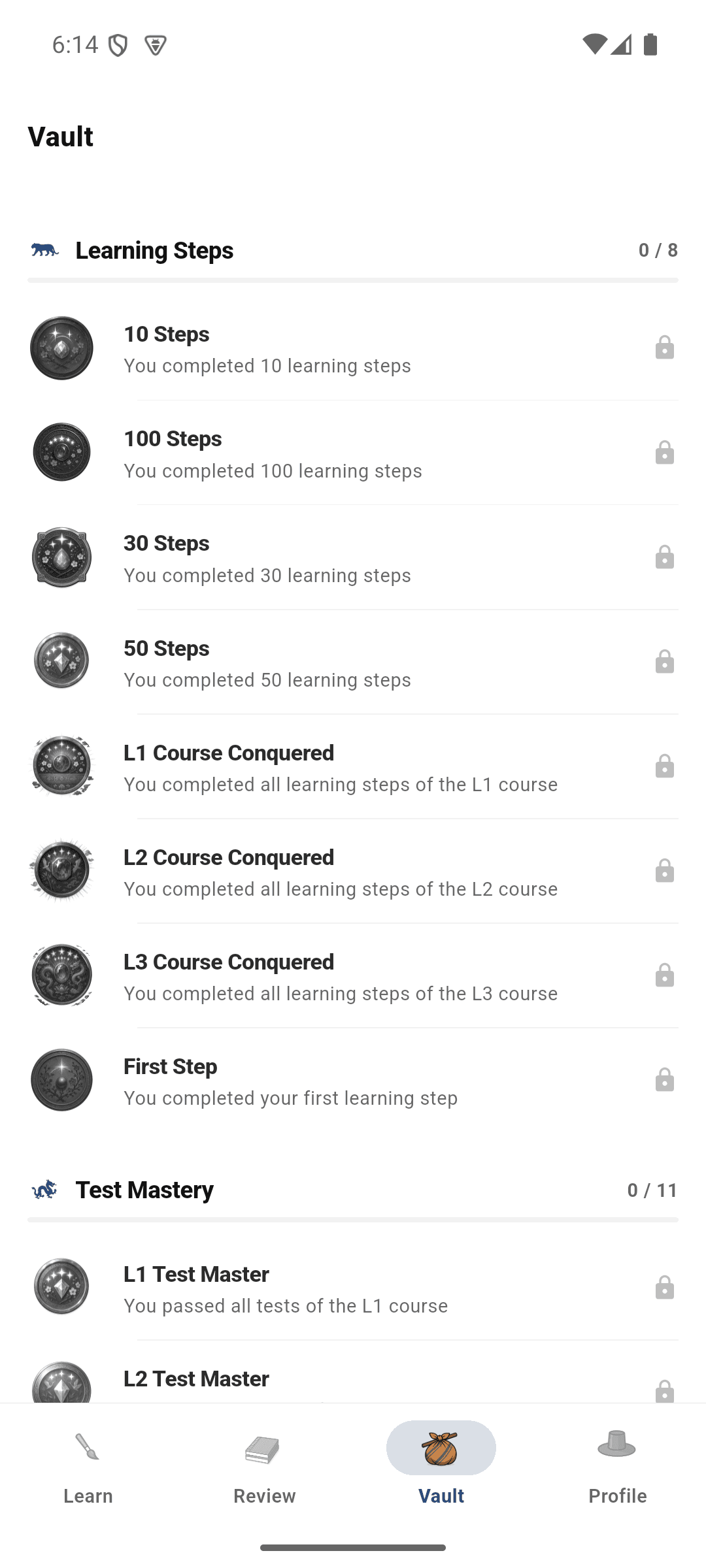The width and height of the screenshot is (706, 1568).
Task: Go to the Profile tab
Action: [x=618, y=1466]
